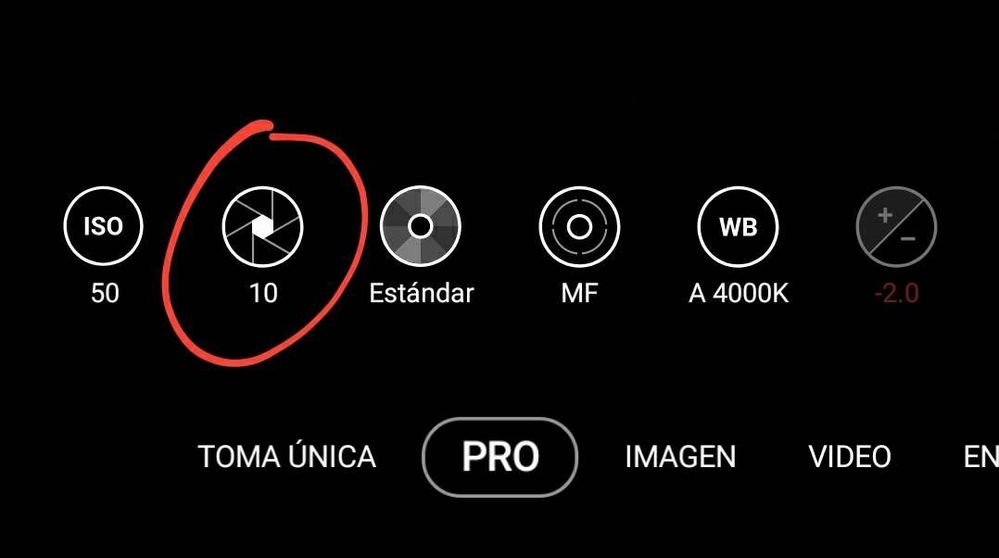
Task: Switch to VIDEO mode
Action: (x=849, y=457)
